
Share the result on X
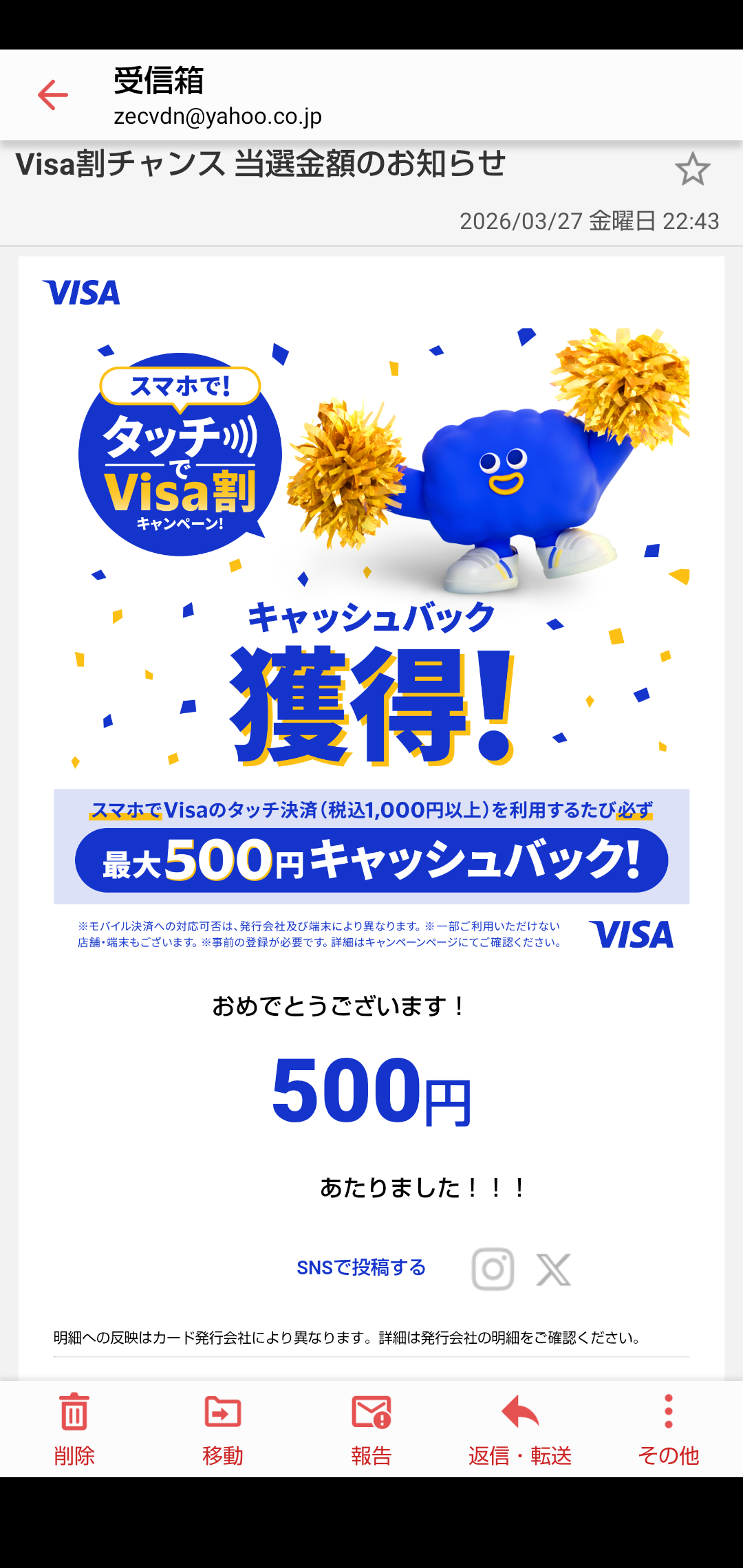tap(554, 1270)
